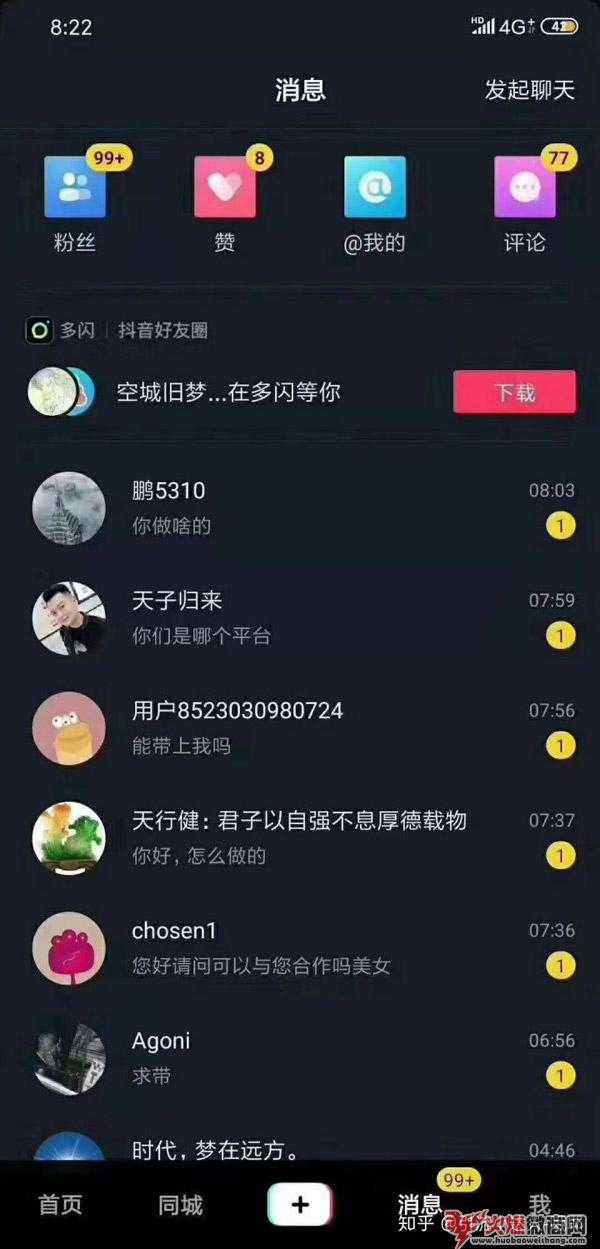The image size is (600, 1249).
Task: Open the chat with Agoni
Action: pyautogui.click(x=300, y=1057)
